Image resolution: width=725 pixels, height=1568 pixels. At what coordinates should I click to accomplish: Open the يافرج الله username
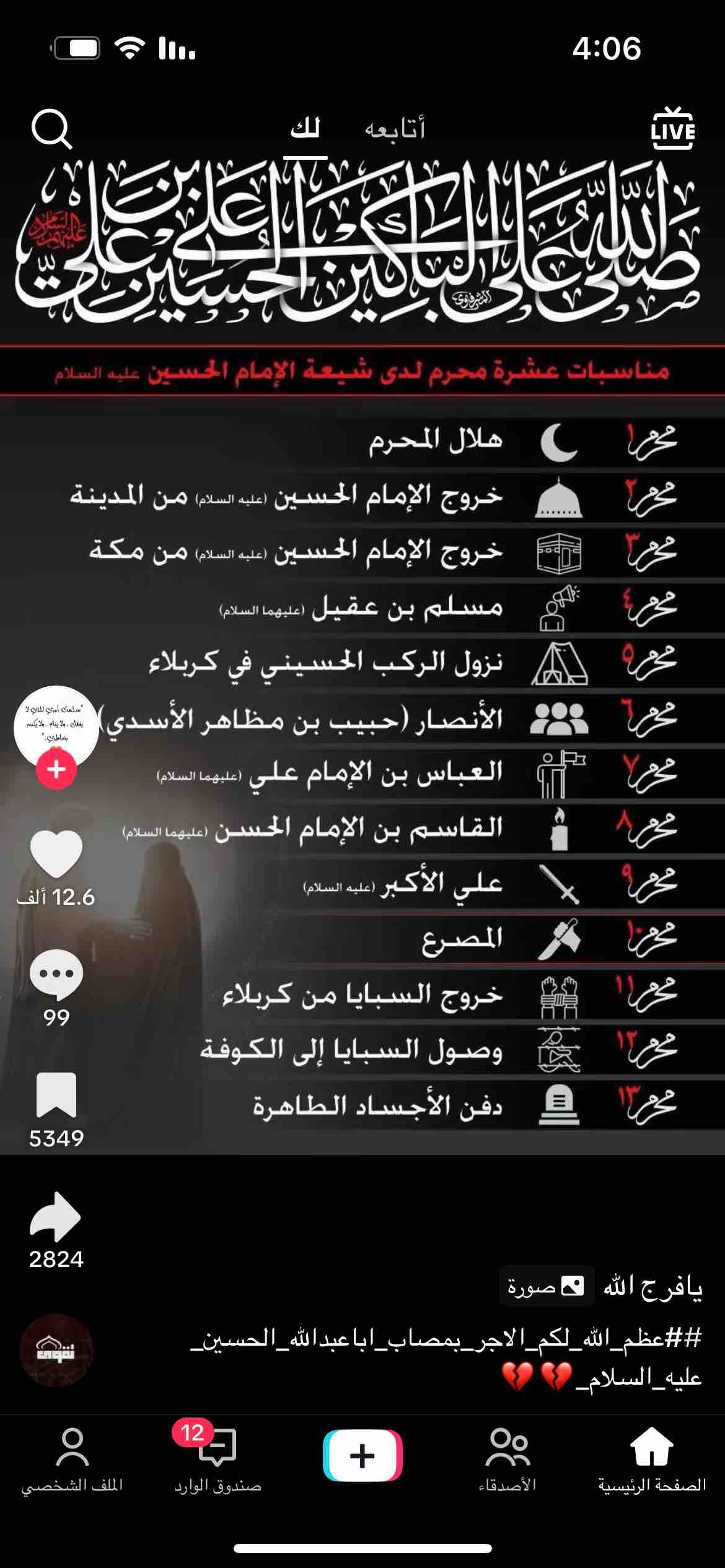(652, 1286)
